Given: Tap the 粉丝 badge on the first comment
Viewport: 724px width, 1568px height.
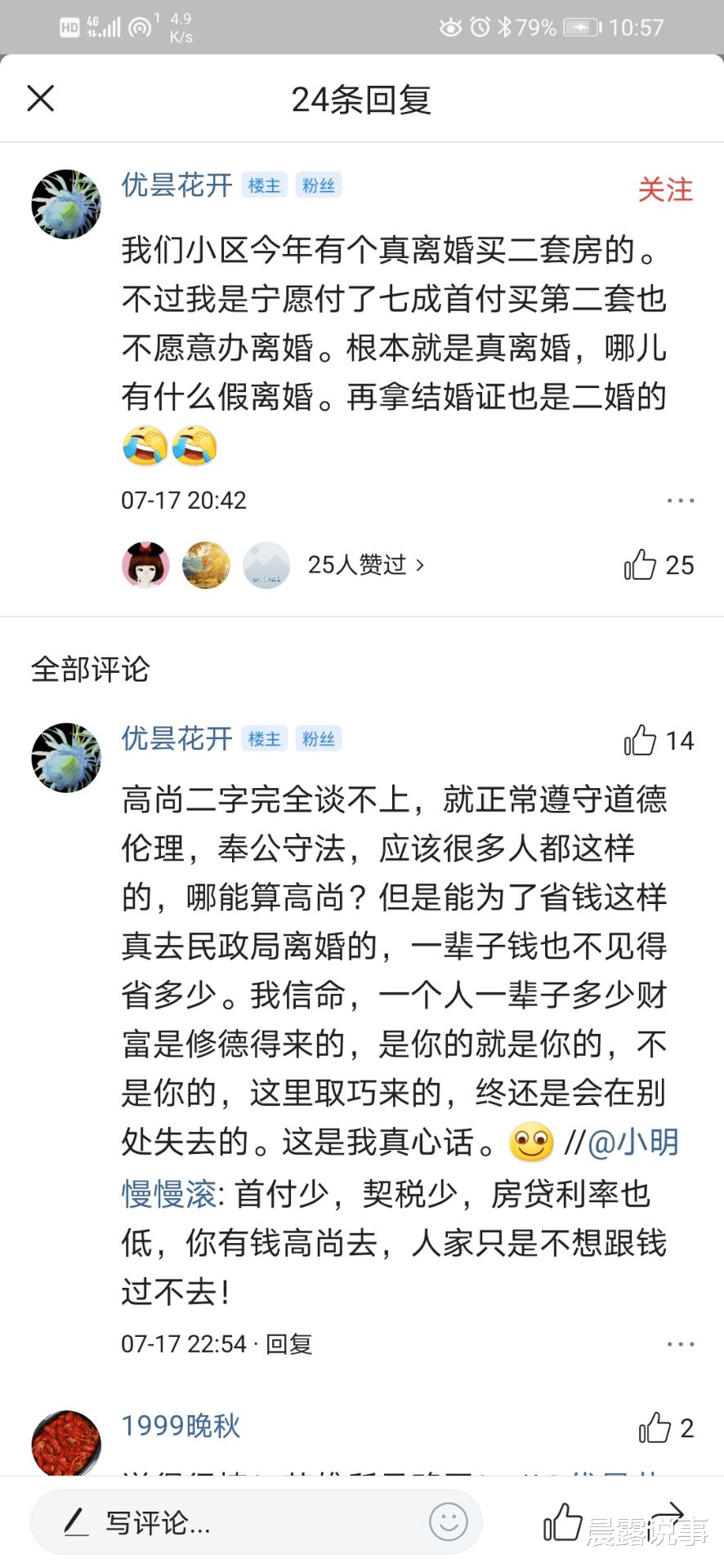Looking at the screenshot, I should click(x=318, y=739).
